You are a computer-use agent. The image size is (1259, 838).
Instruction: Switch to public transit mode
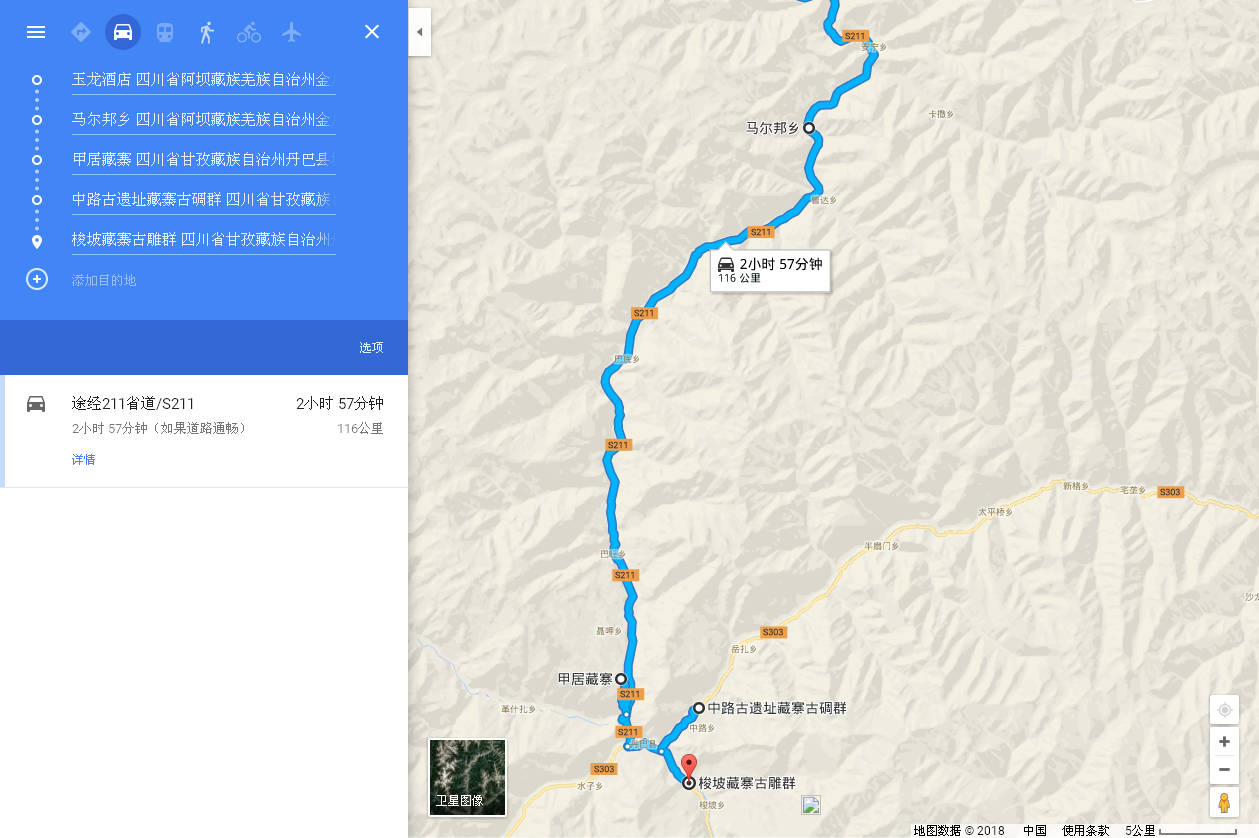(x=165, y=32)
